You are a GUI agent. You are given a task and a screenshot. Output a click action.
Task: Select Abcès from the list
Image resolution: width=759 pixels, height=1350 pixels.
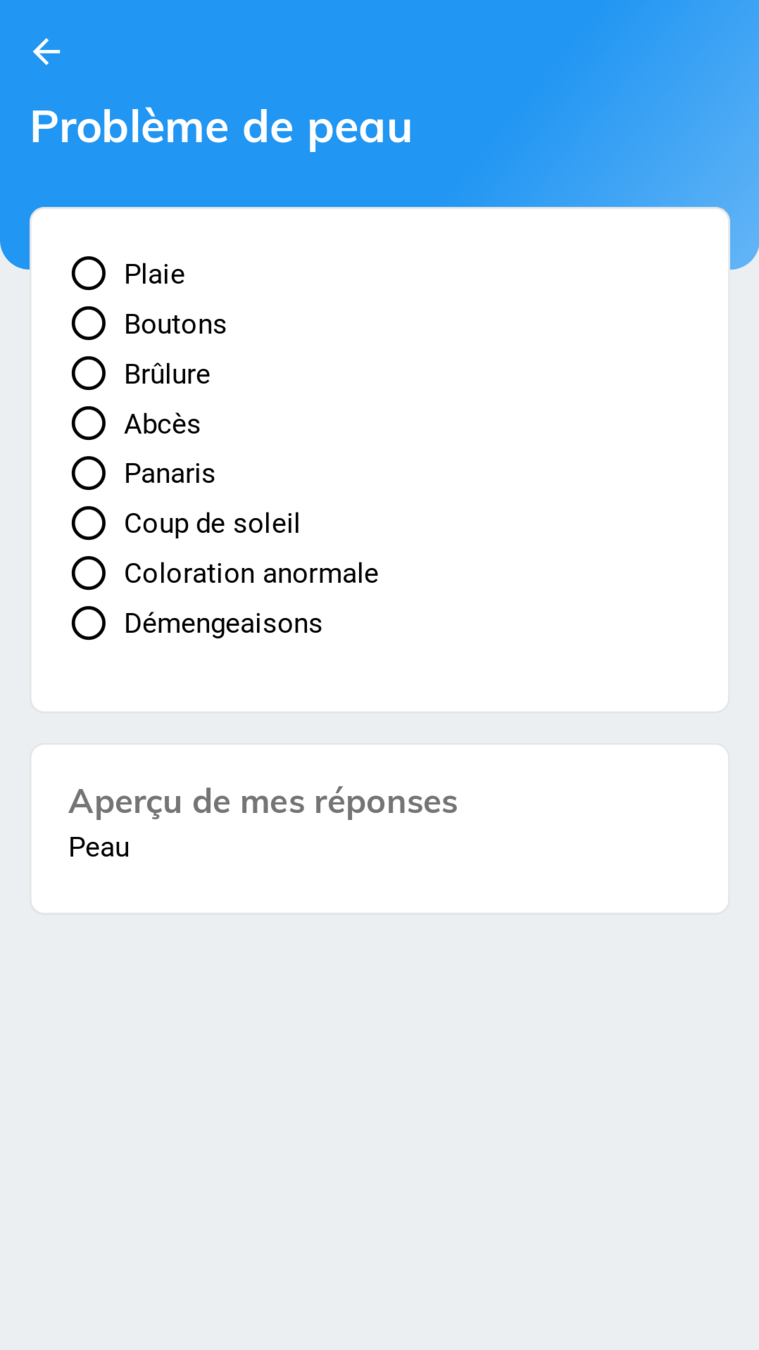point(89,423)
